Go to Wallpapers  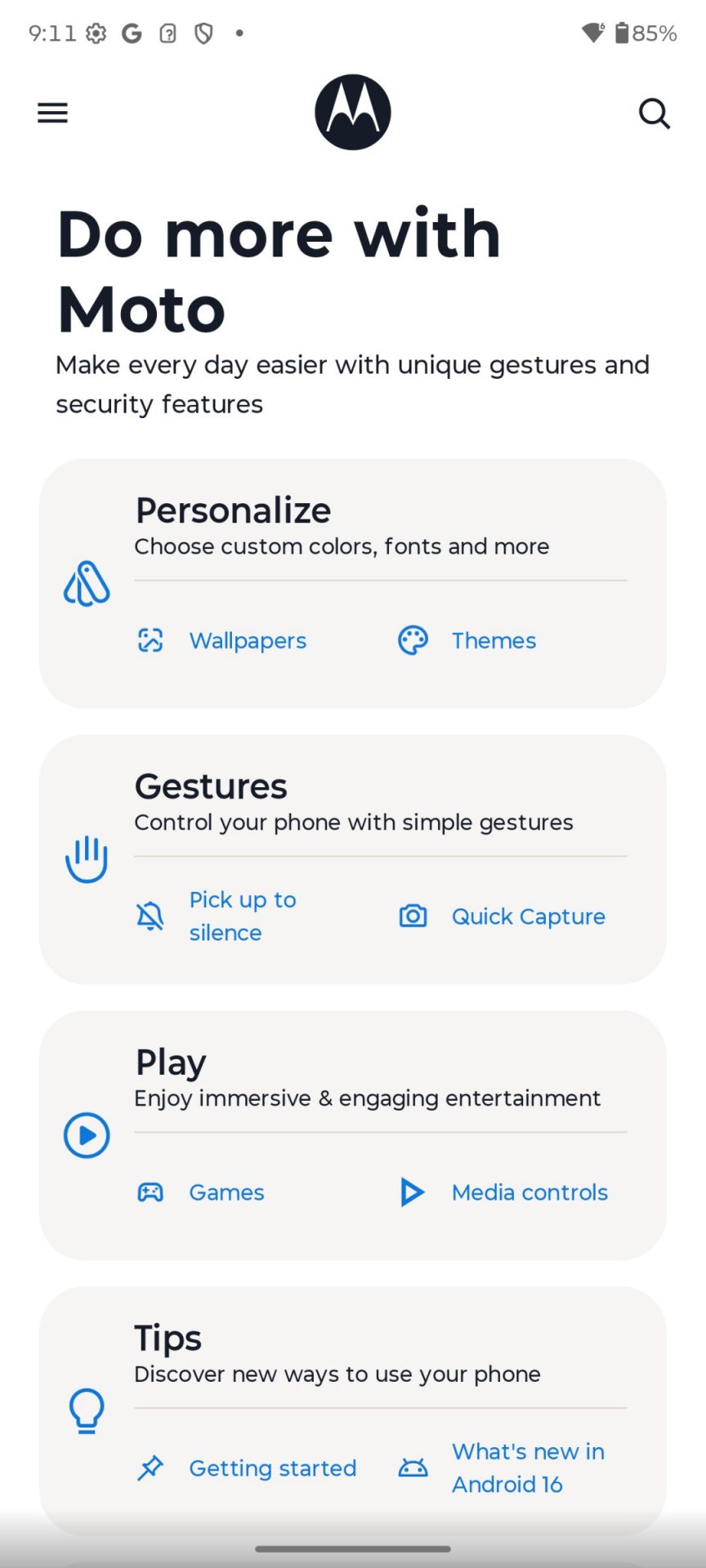point(248,641)
